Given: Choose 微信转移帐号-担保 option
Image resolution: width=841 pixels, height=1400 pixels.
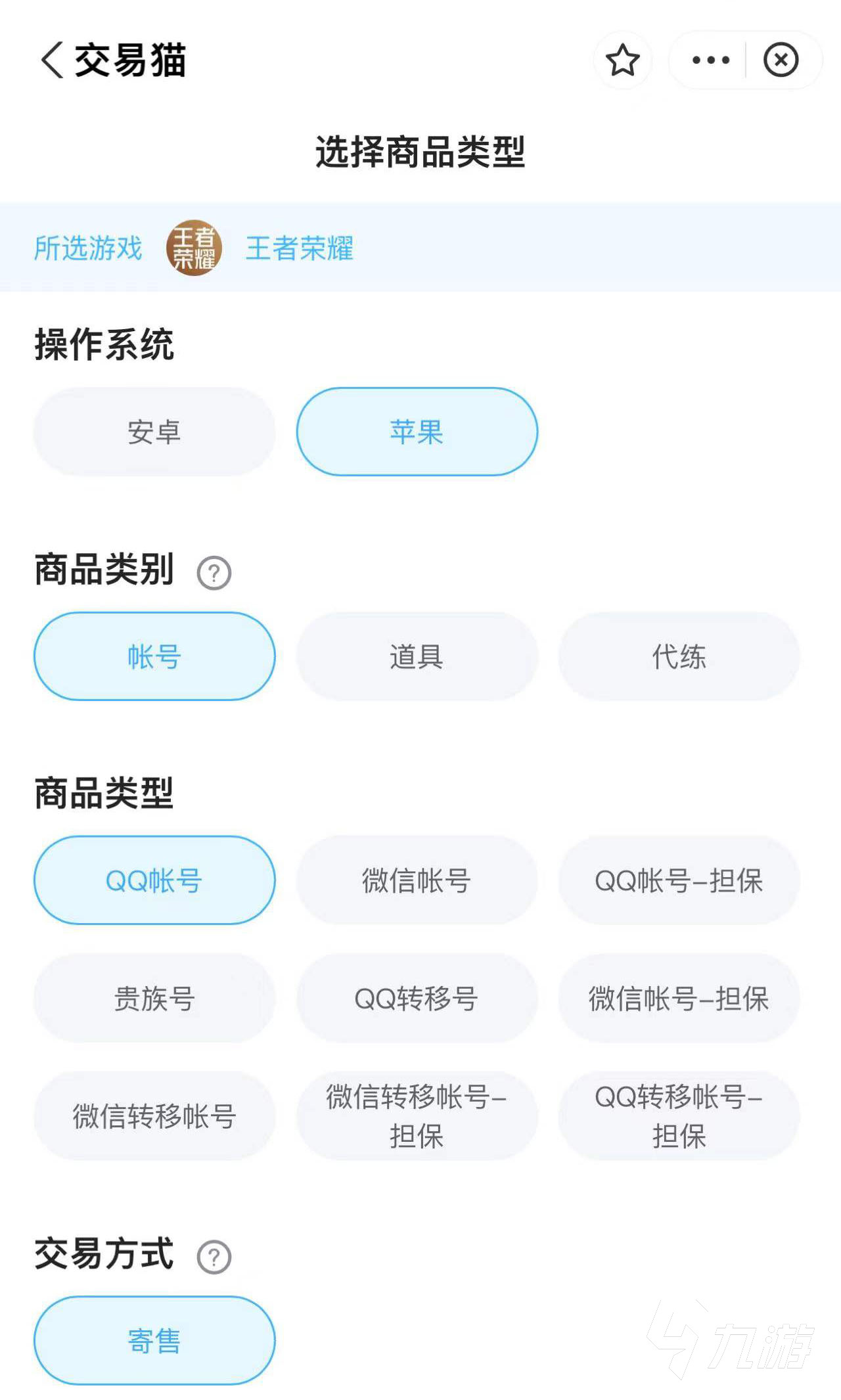Looking at the screenshot, I should click(x=417, y=1116).
